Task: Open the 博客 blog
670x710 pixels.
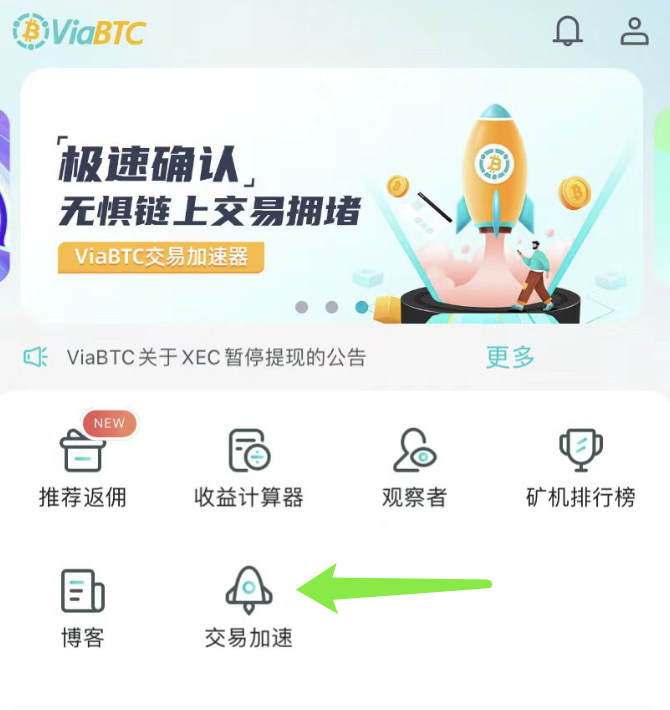Action: (83, 607)
